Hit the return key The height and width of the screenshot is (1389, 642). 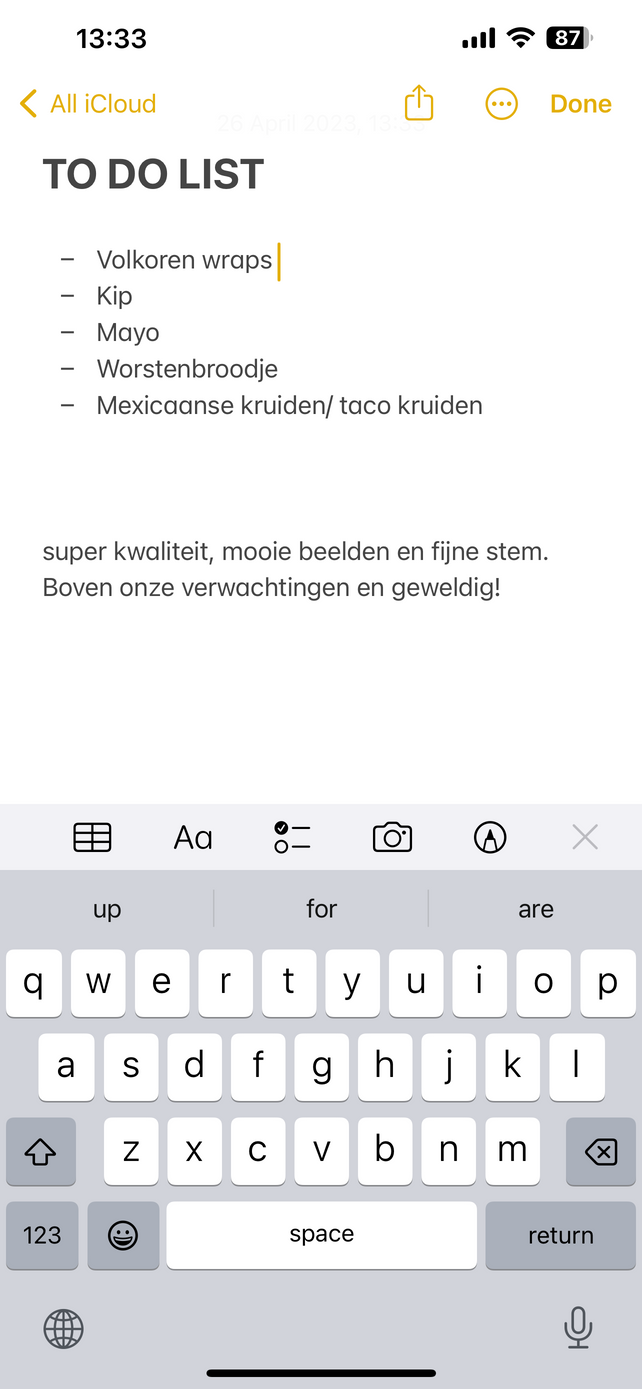point(561,1236)
